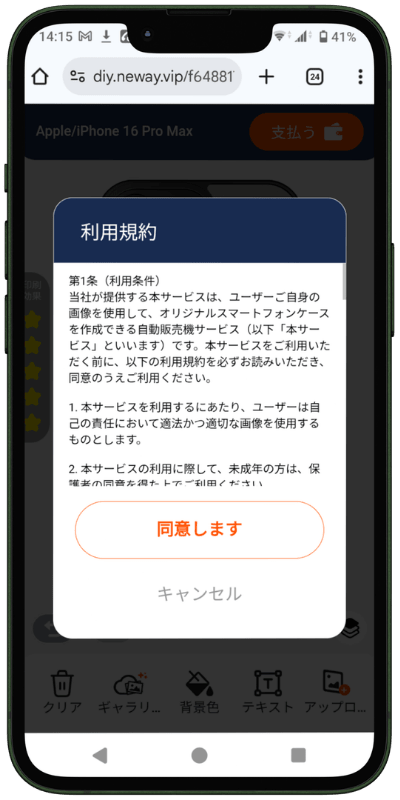Tap the system home circle button

click(x=199, y=755)
